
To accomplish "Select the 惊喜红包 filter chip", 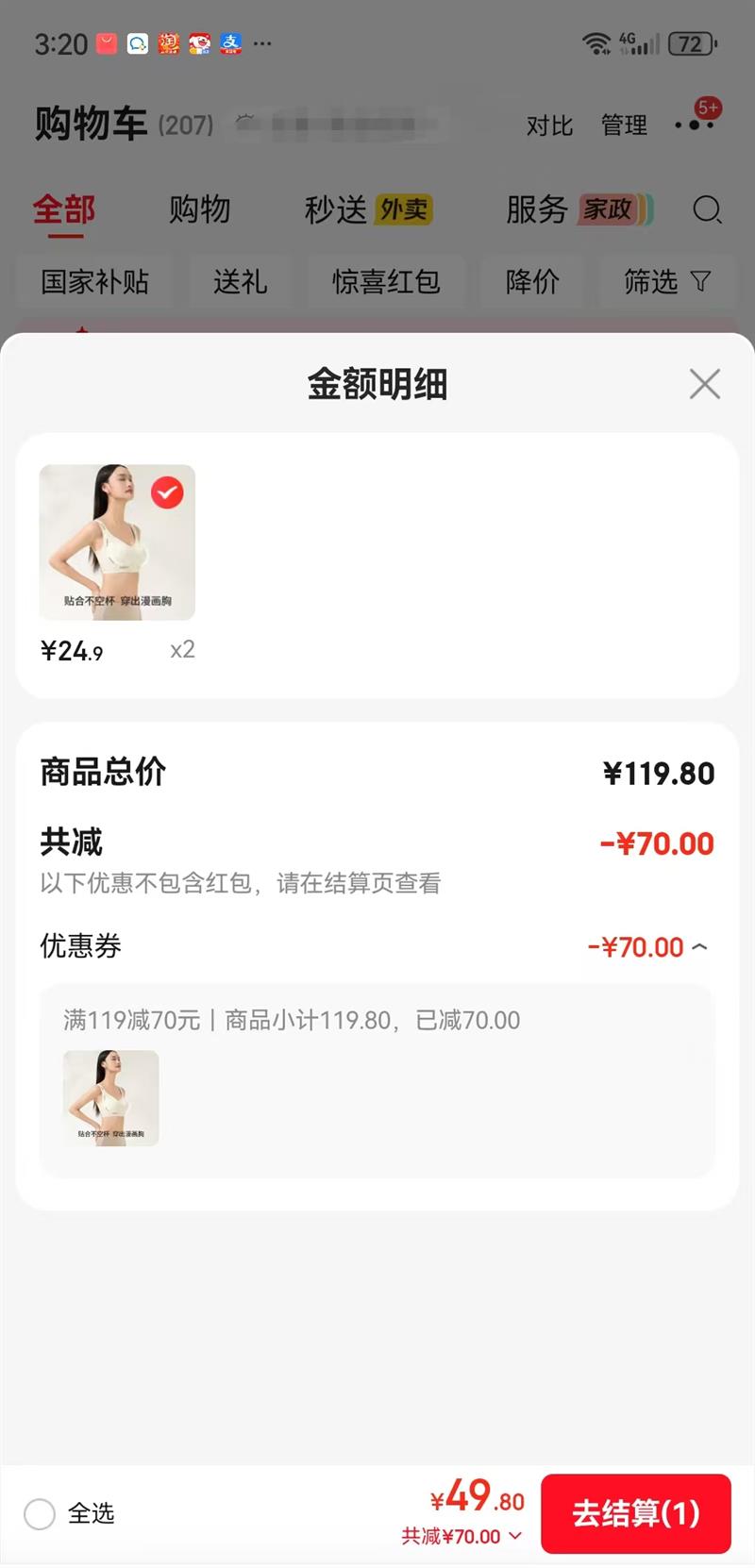I will (386, 281).
